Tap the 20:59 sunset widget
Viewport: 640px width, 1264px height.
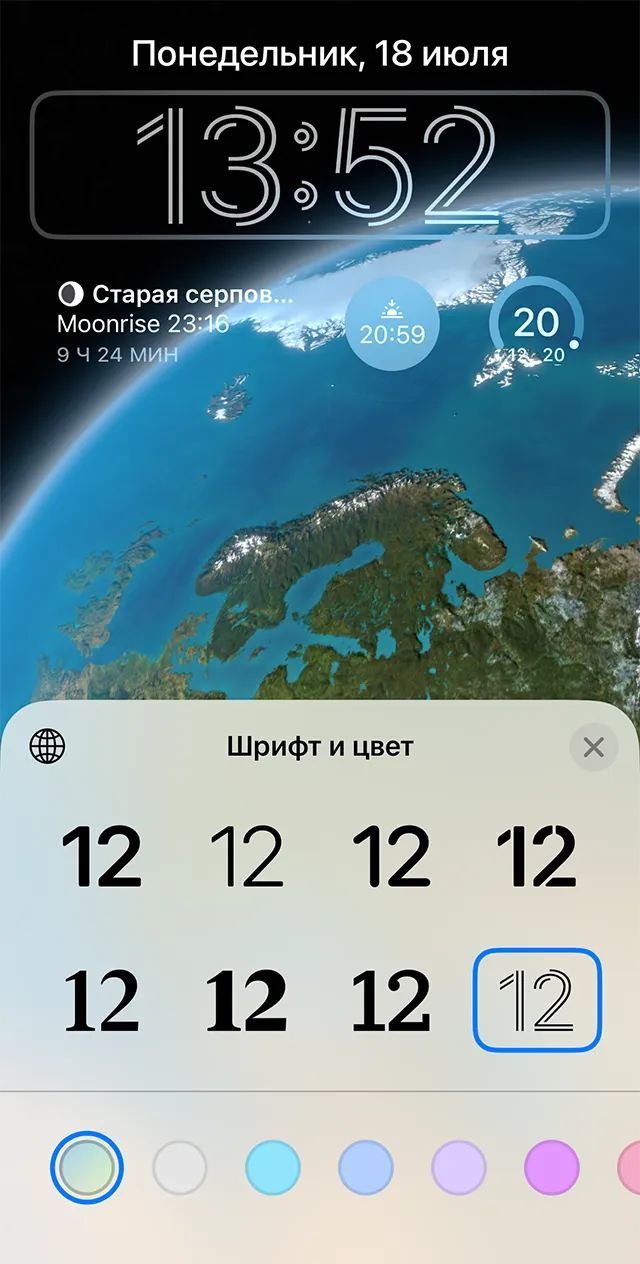(392, 323)
